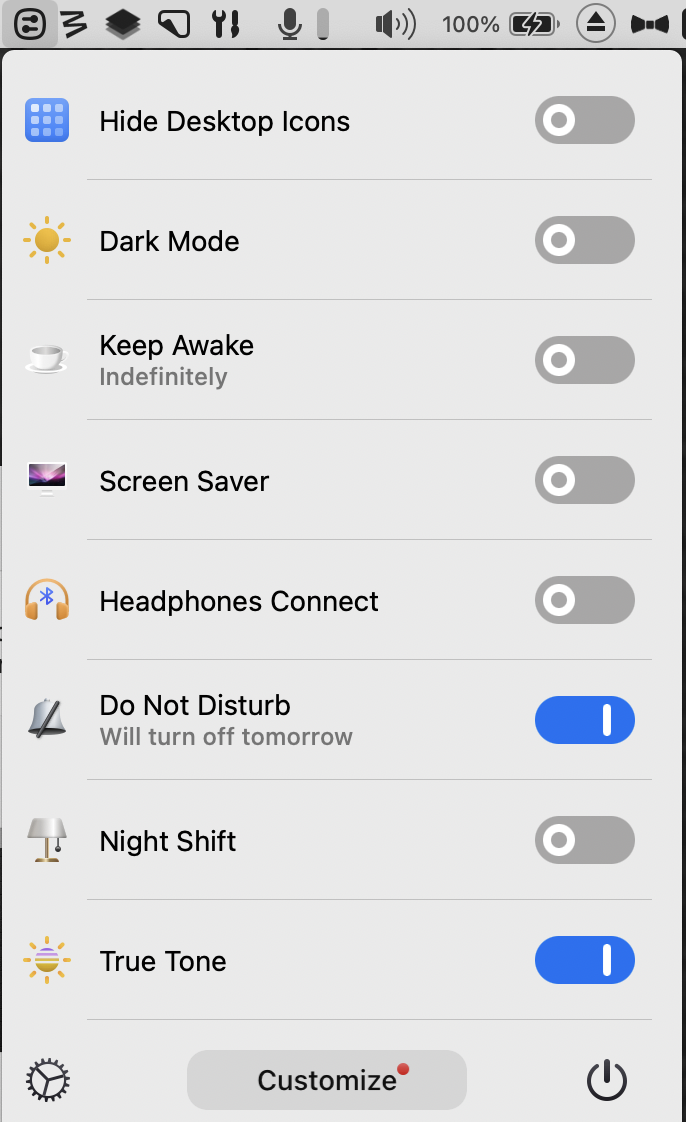
Task: Enable Hide Desktop Icons switch
Action: click(585, 121)
